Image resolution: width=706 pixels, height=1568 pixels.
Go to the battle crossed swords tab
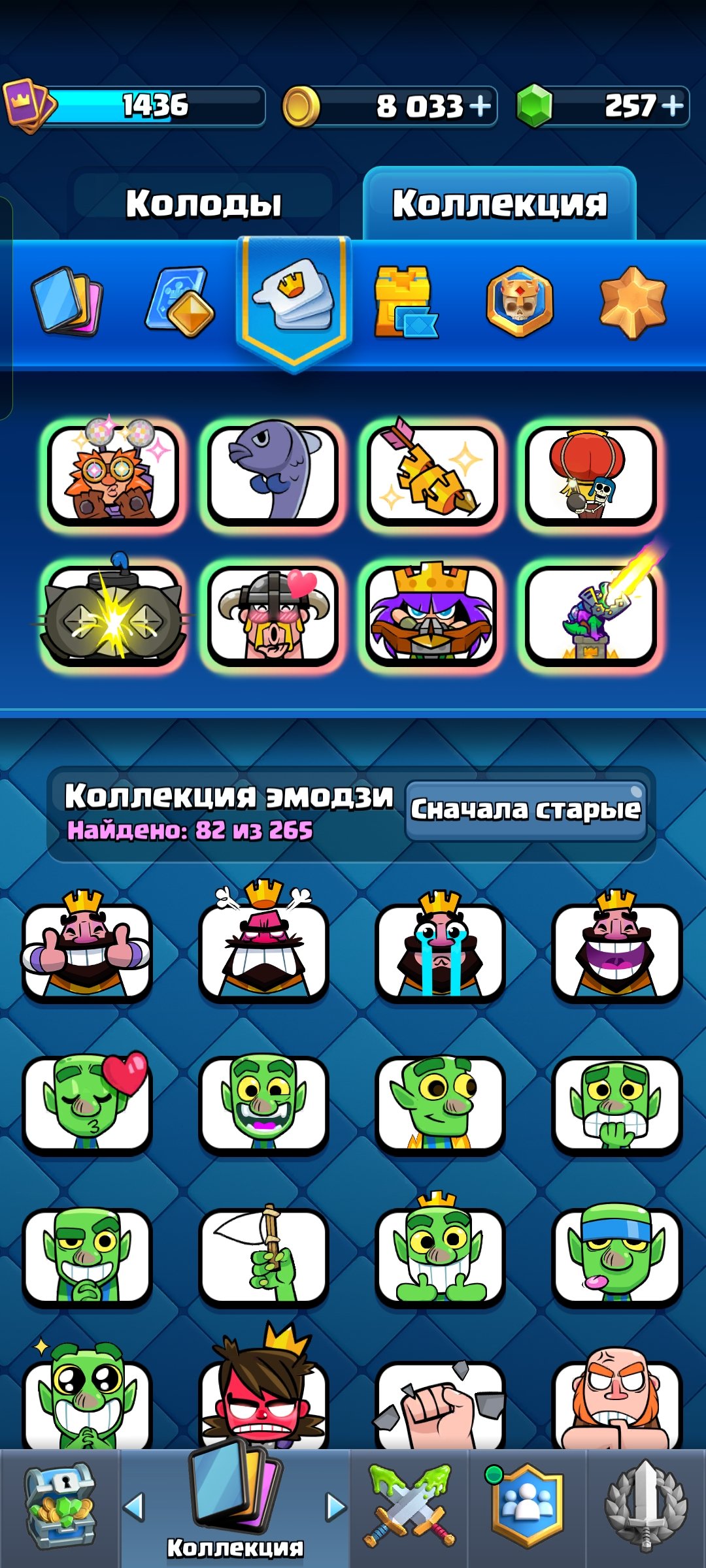pyautogui.click(x=409, y=1507)
